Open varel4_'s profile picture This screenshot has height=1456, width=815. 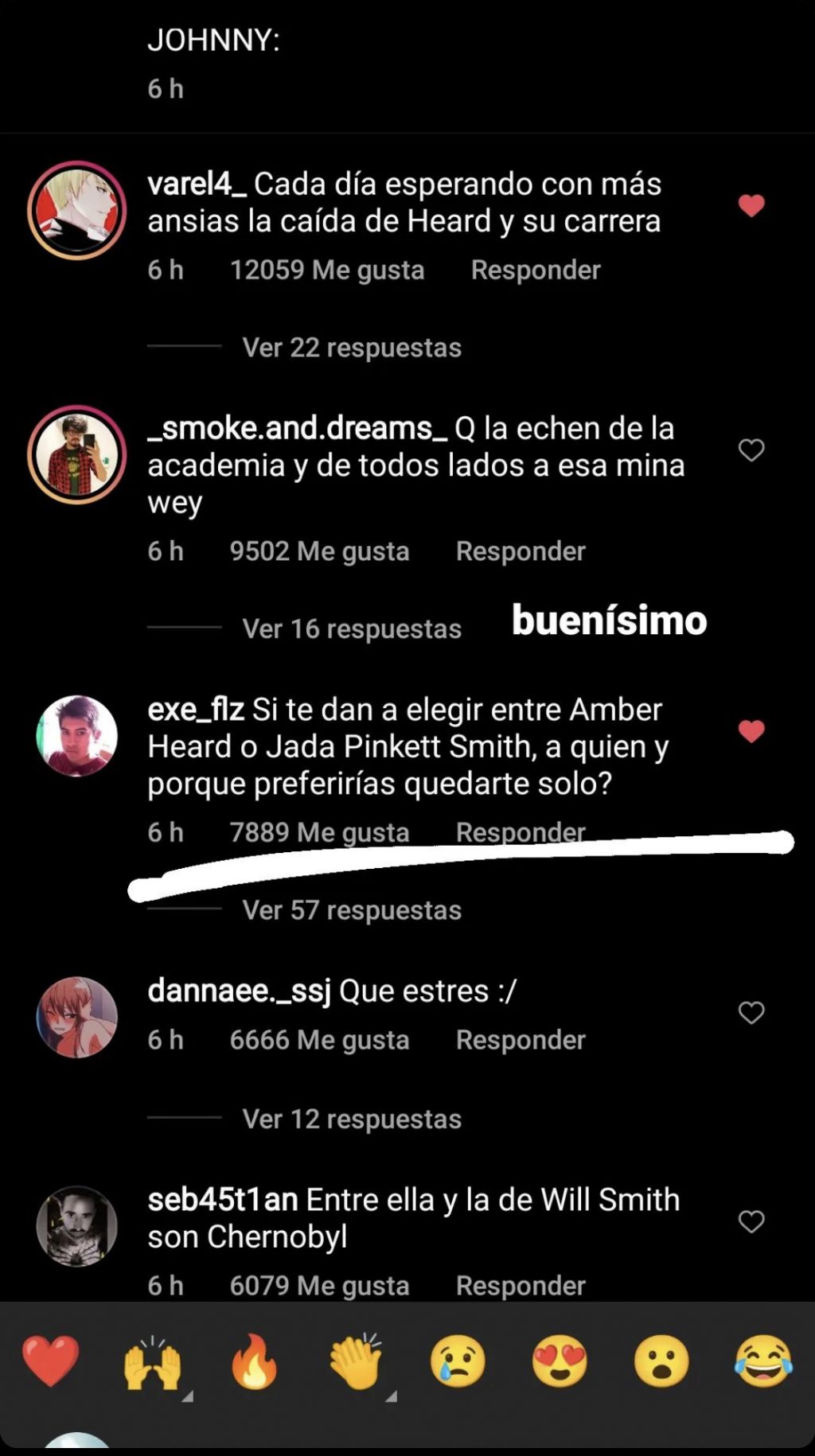pyautogui.click(x=77, y=210)
